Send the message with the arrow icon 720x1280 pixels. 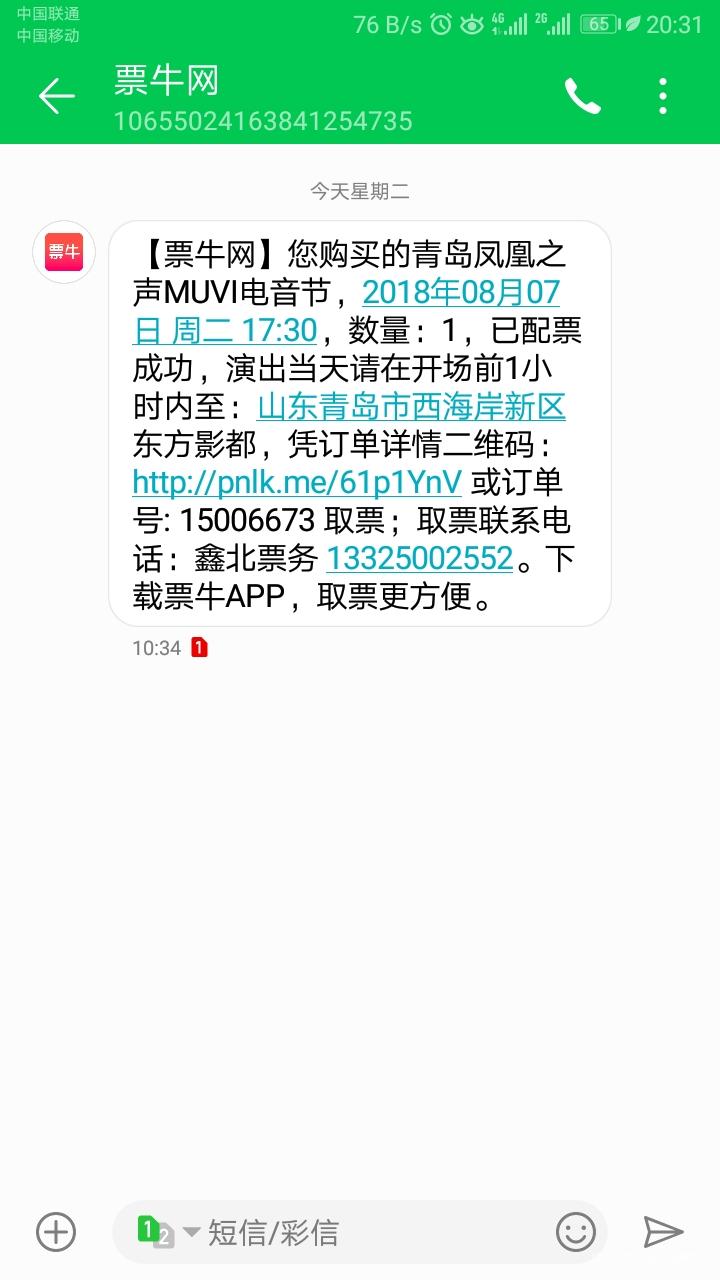point(662,1232)
